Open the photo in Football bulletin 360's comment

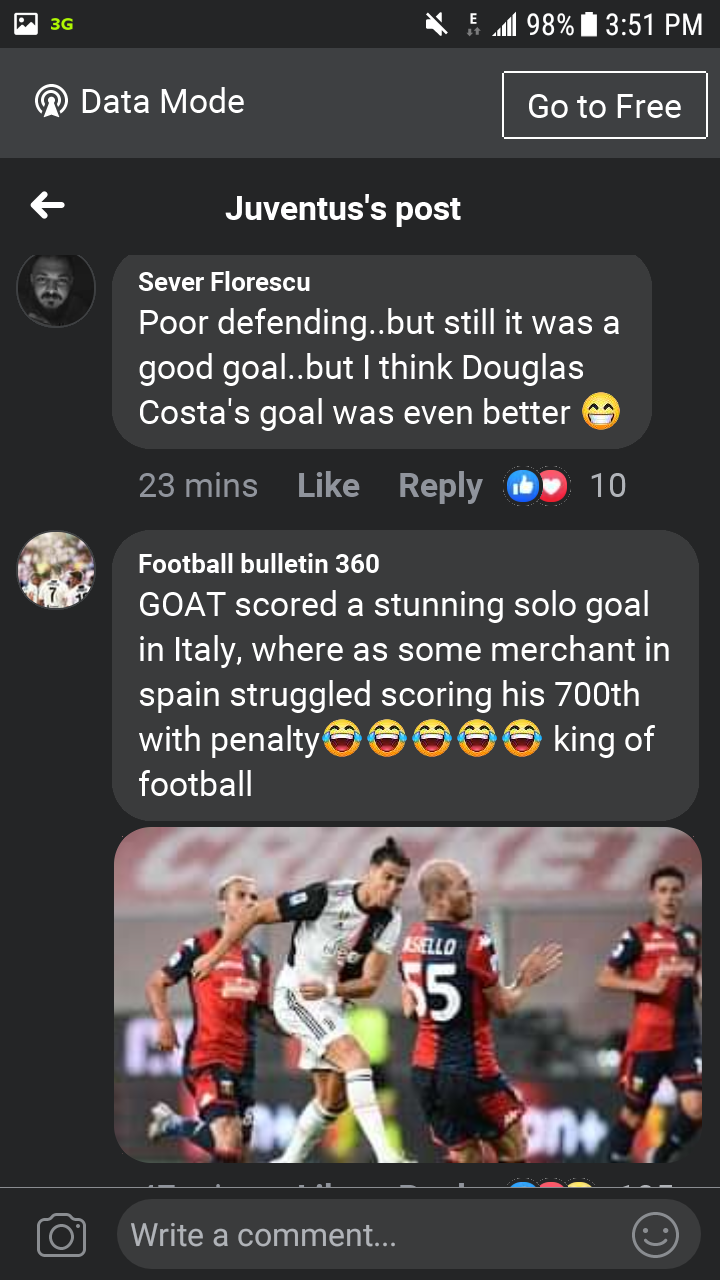407,994
